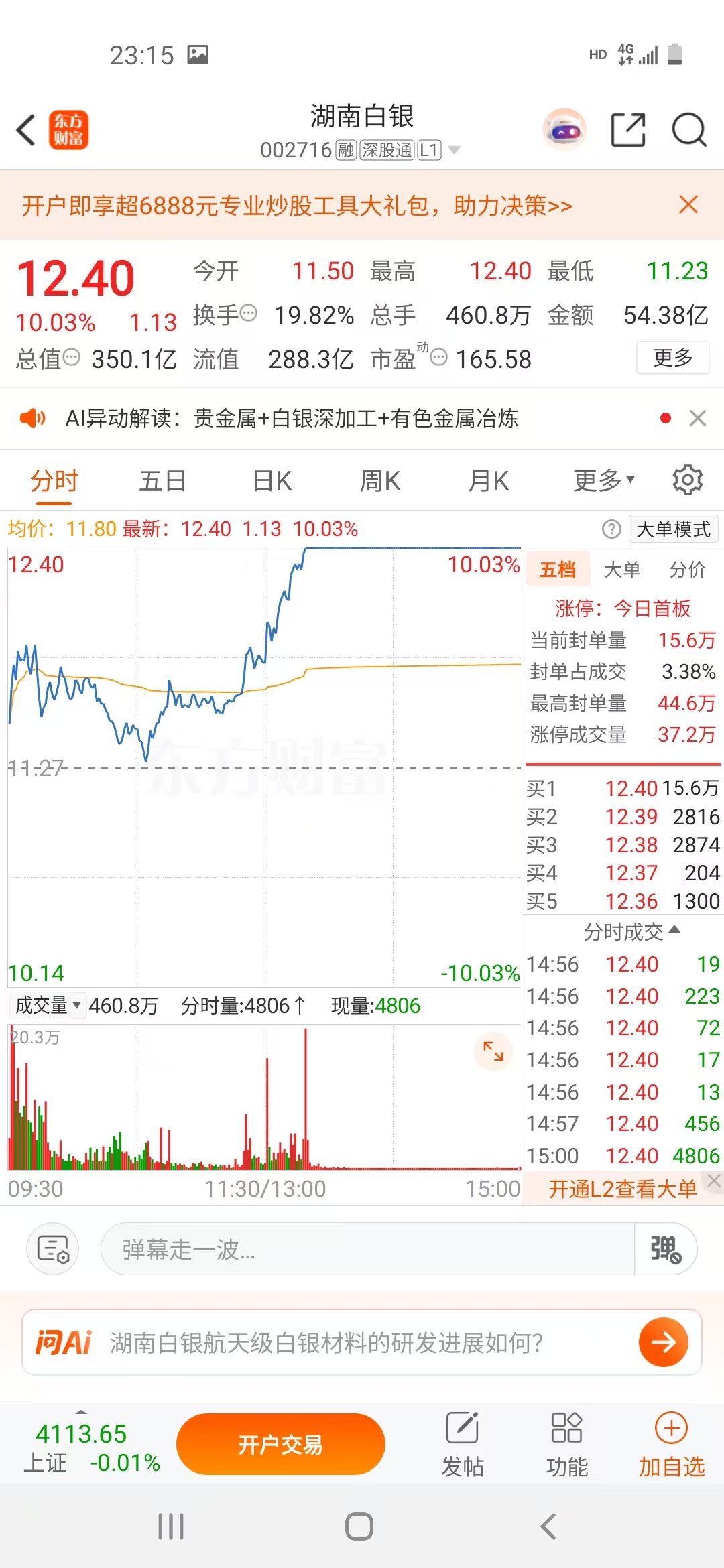Open the AI assistant robot icon
The width and height of the screenshot is (724, 1568).
coord(564,129)
